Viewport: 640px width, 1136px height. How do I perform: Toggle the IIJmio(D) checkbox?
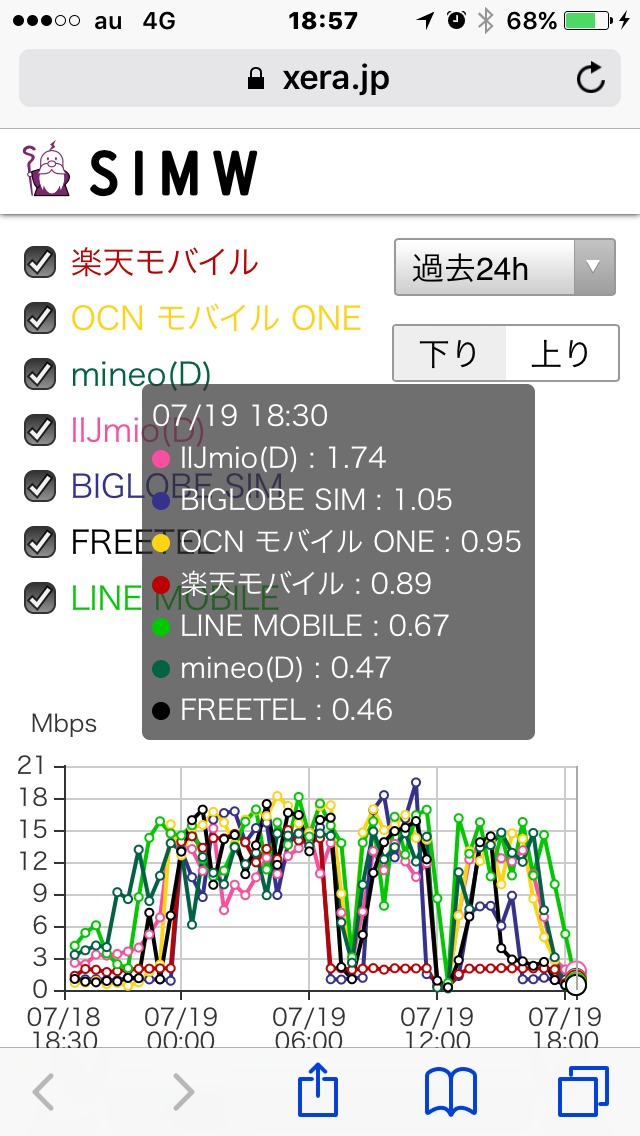40,431
